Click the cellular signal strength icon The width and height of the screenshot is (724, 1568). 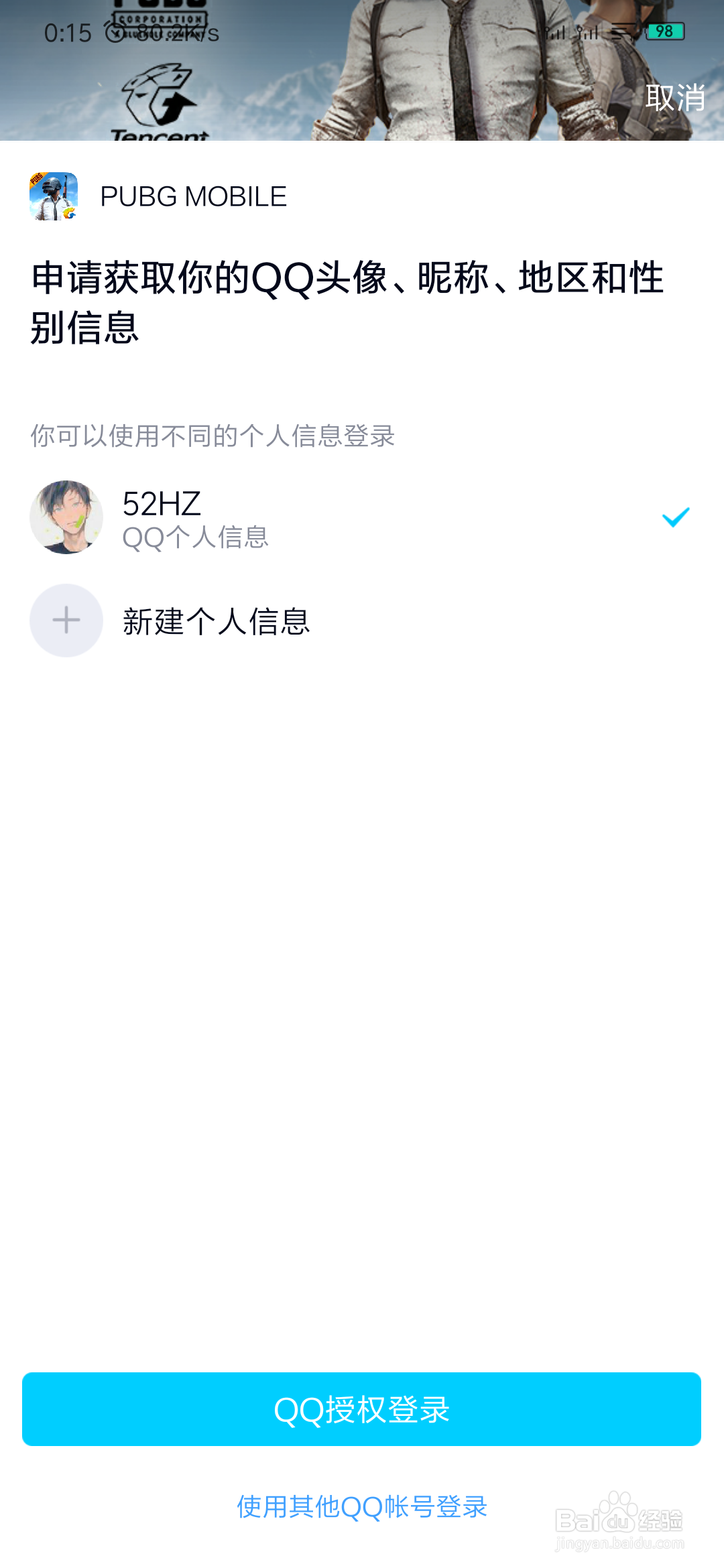pos(558,31)
